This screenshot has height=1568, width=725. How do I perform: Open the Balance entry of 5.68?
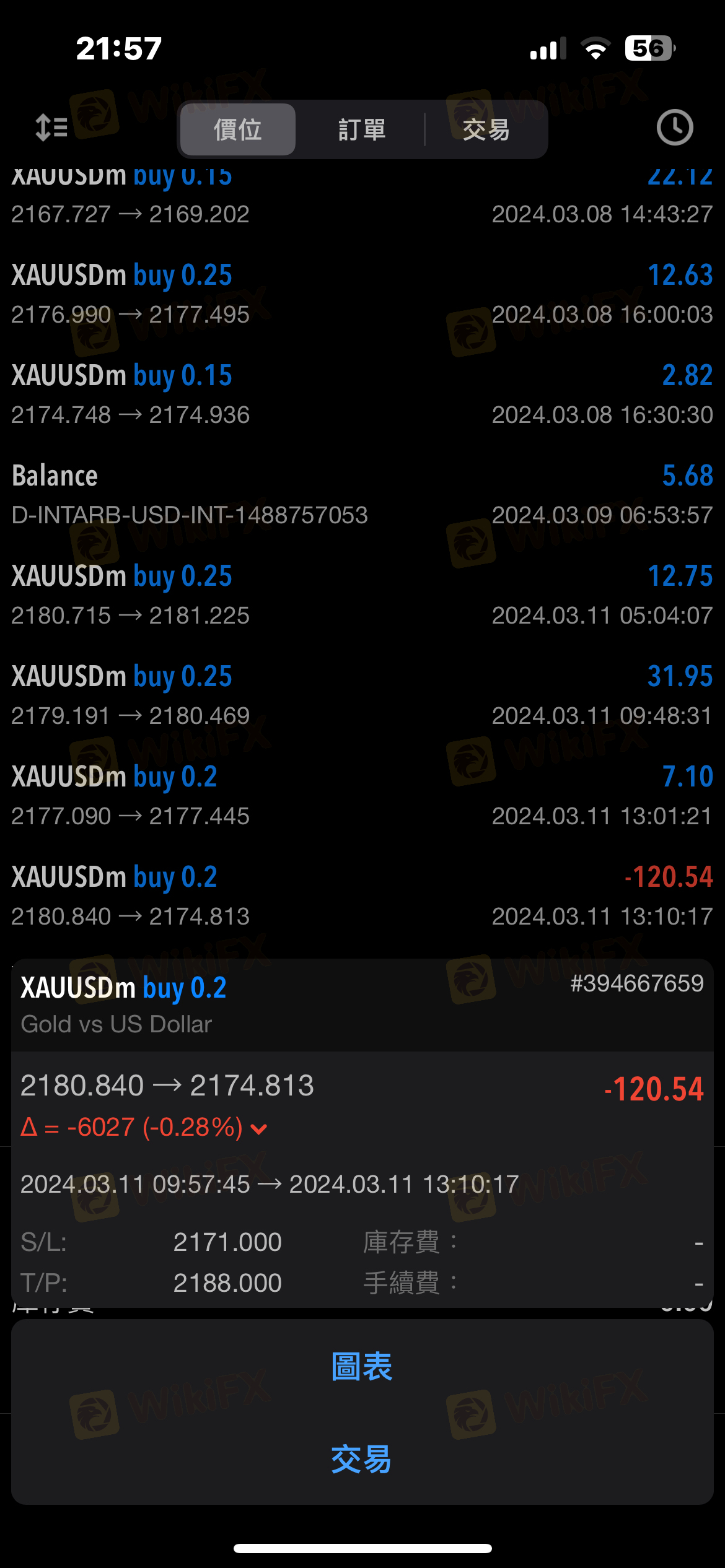[x=362, y=495]
